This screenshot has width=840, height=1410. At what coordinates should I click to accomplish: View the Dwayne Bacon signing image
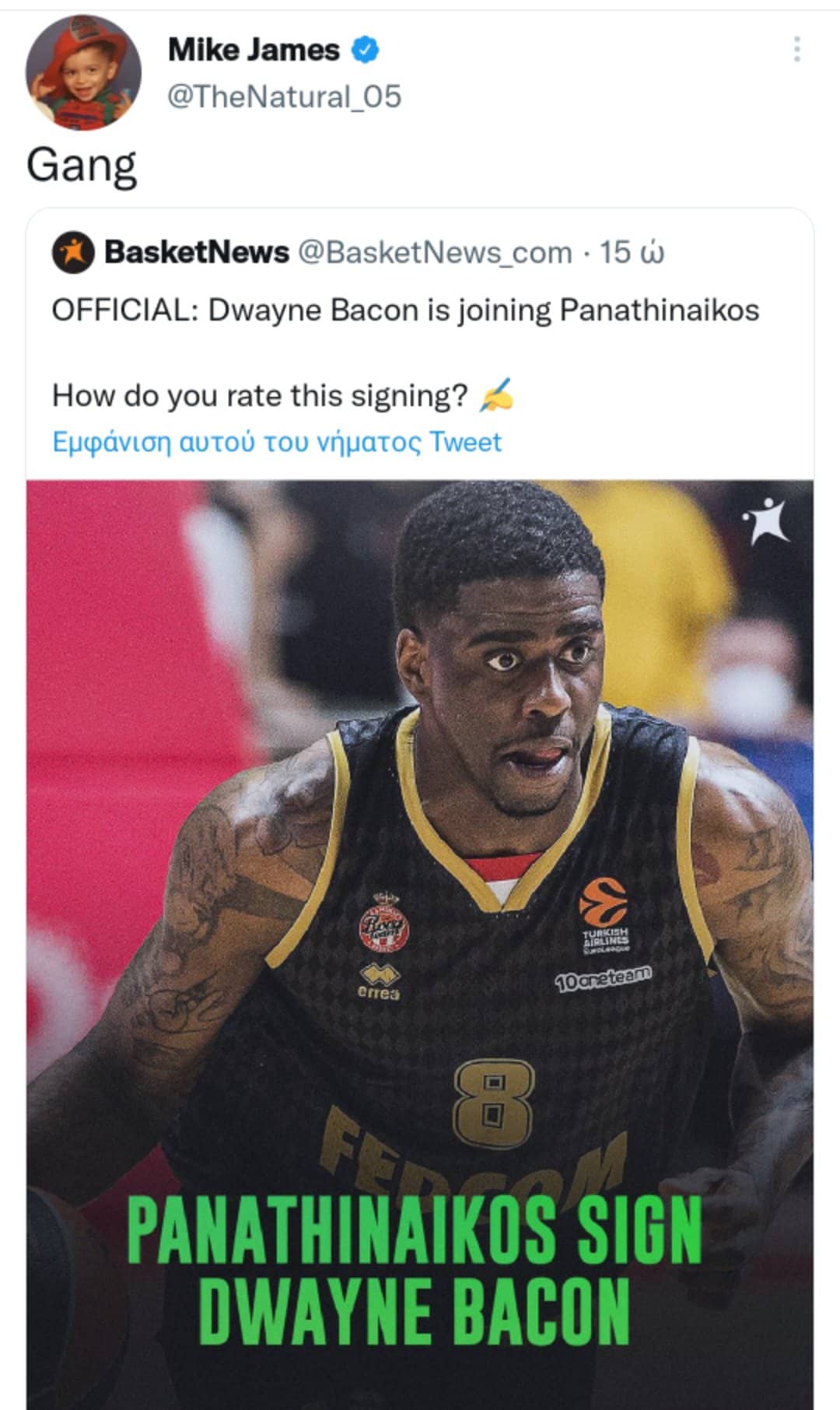point(420,934)
